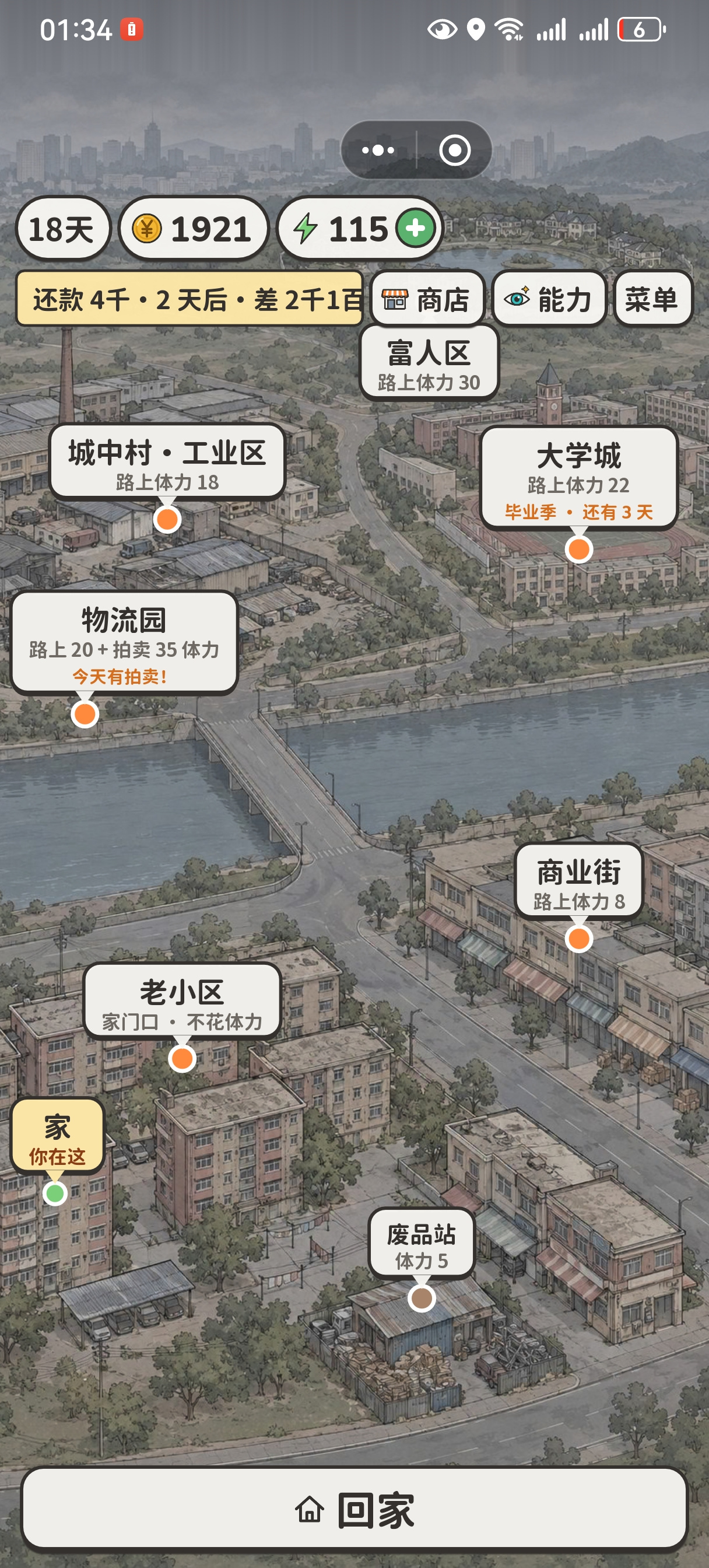
Task: Visit the 废品站 scrap station
Action: pyautogui.click(x=421, y=1244)
